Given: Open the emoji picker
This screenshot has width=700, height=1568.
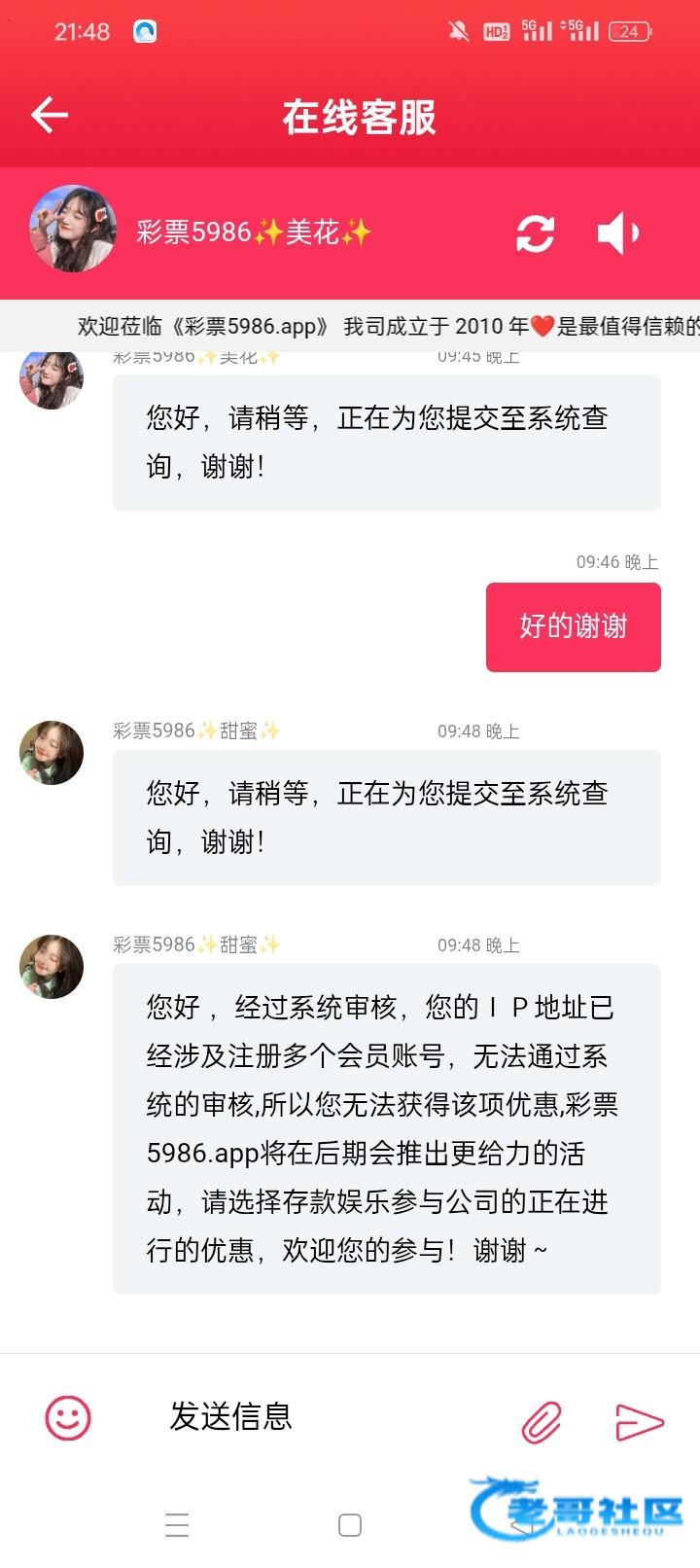Looking at the screenshot, I should [68, 1418].
